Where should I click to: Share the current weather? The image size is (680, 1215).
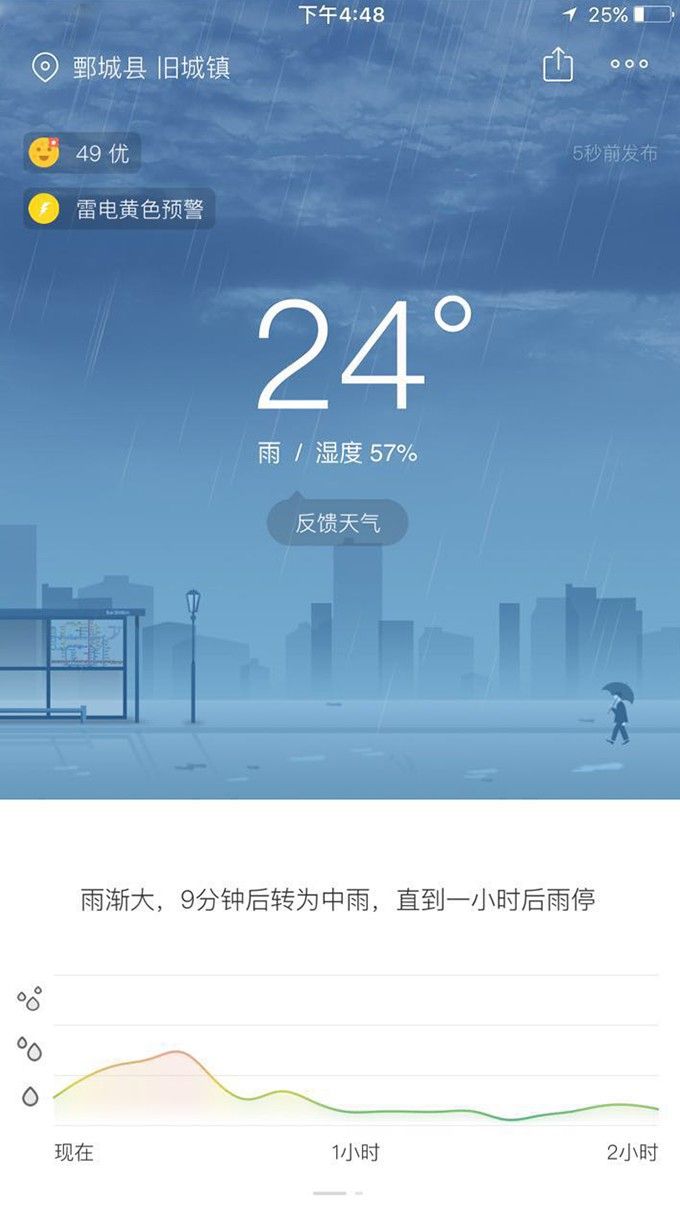(x=558, y=64)
